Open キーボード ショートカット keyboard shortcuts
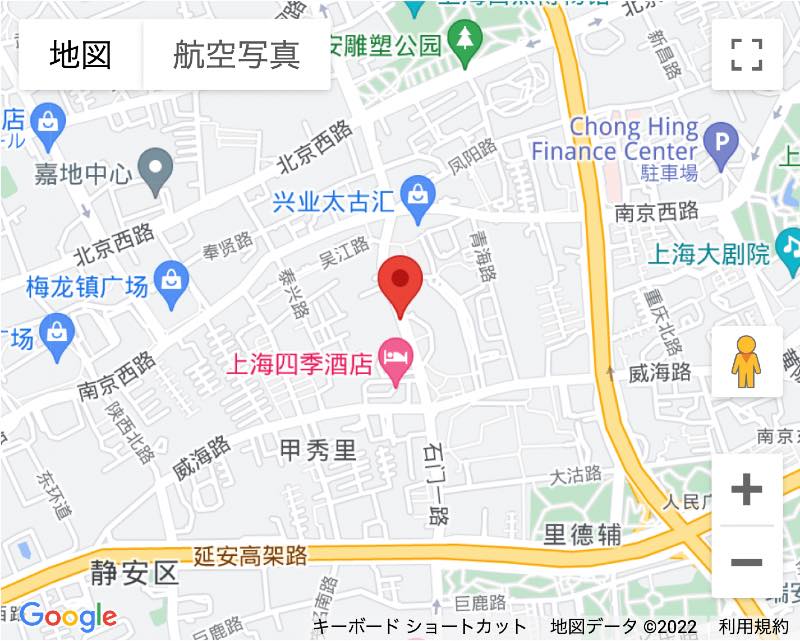This screenshot has width=800, height=641. point(420,627)
